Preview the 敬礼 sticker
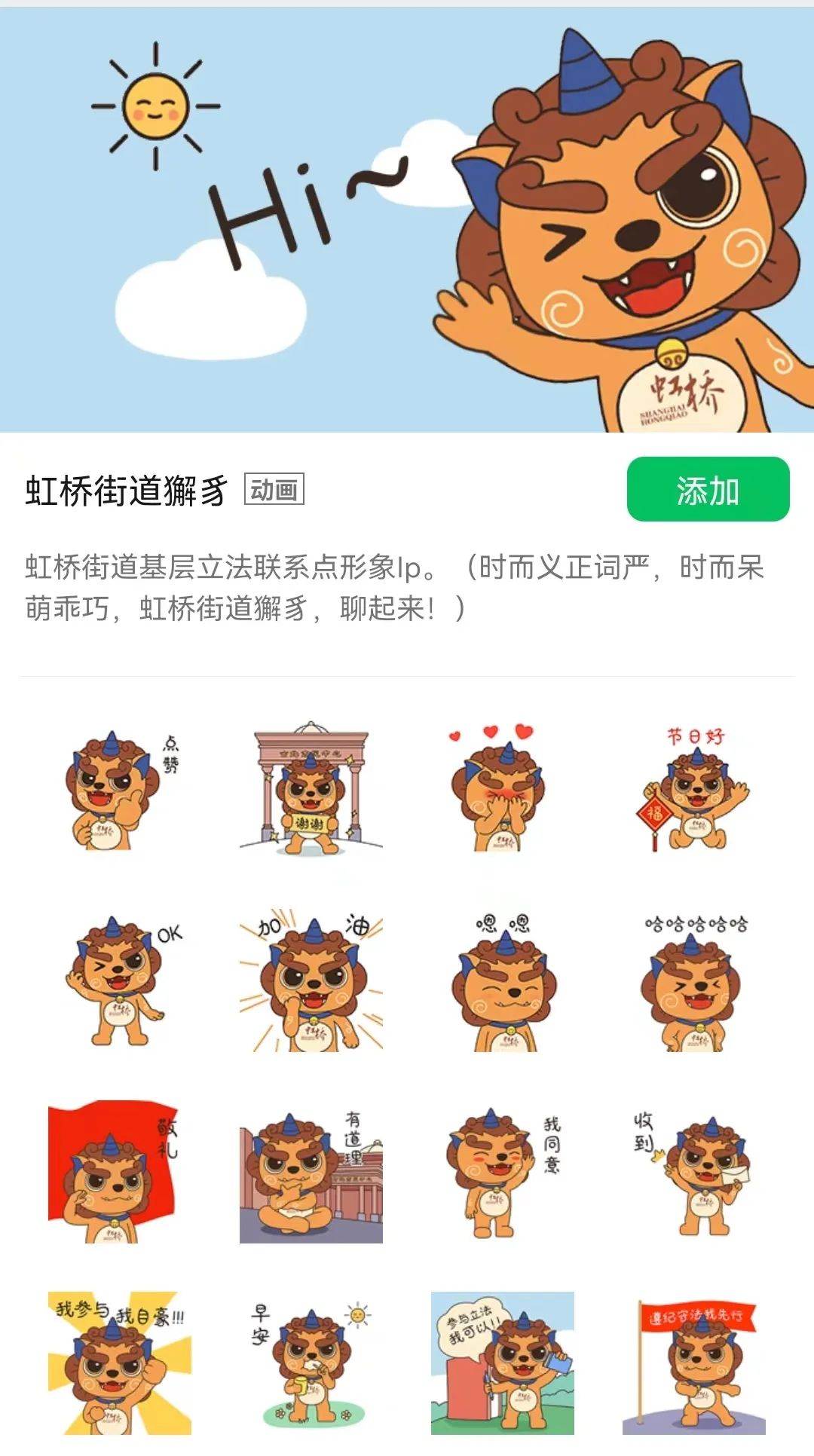The height and width of the screenshot is (1456, 814). point(120,1172)
